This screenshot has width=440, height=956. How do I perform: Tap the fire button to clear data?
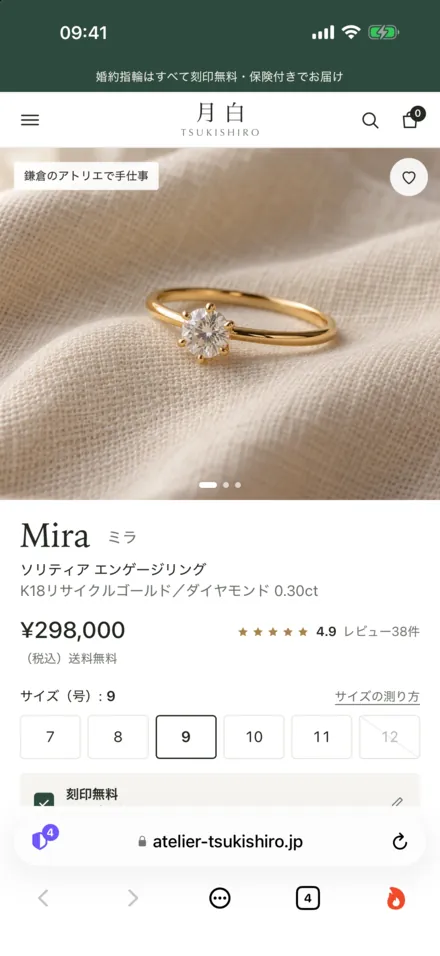pos(396,897)
